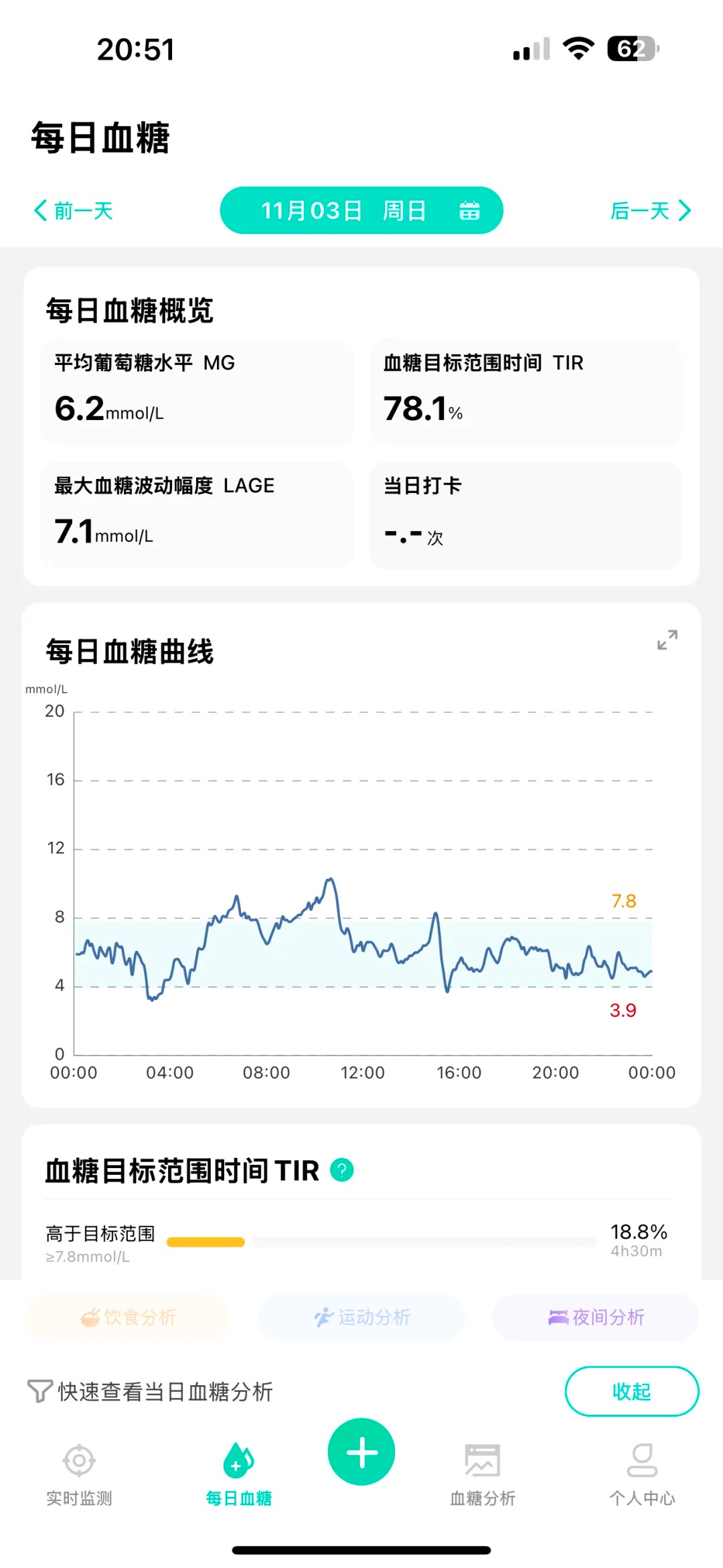The image size is (723, 1568).
Task: Switch to the 血糖分析 tab
Action: click(x=483, y=1474)
